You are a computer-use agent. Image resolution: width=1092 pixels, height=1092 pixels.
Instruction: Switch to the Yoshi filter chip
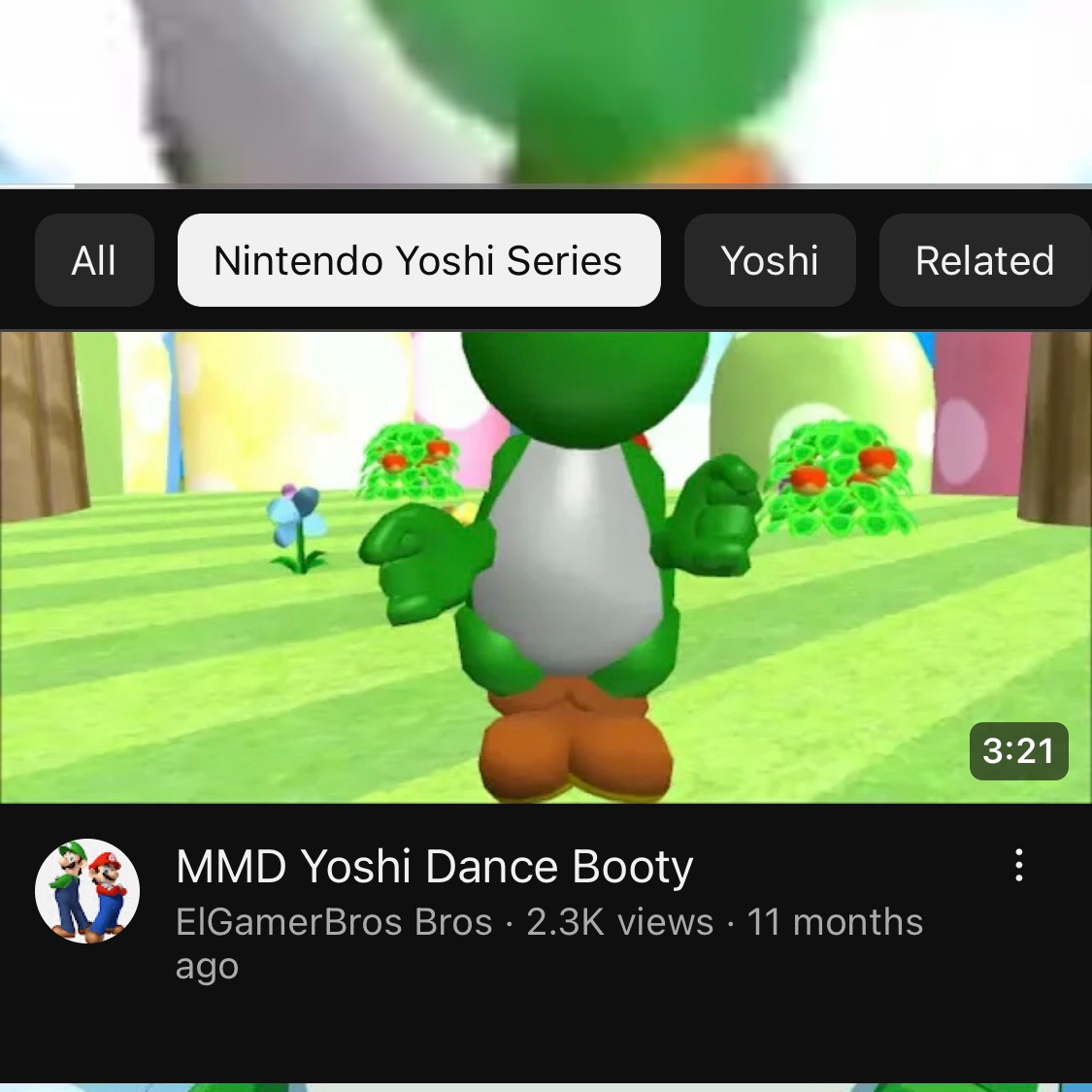pos(770,260)
